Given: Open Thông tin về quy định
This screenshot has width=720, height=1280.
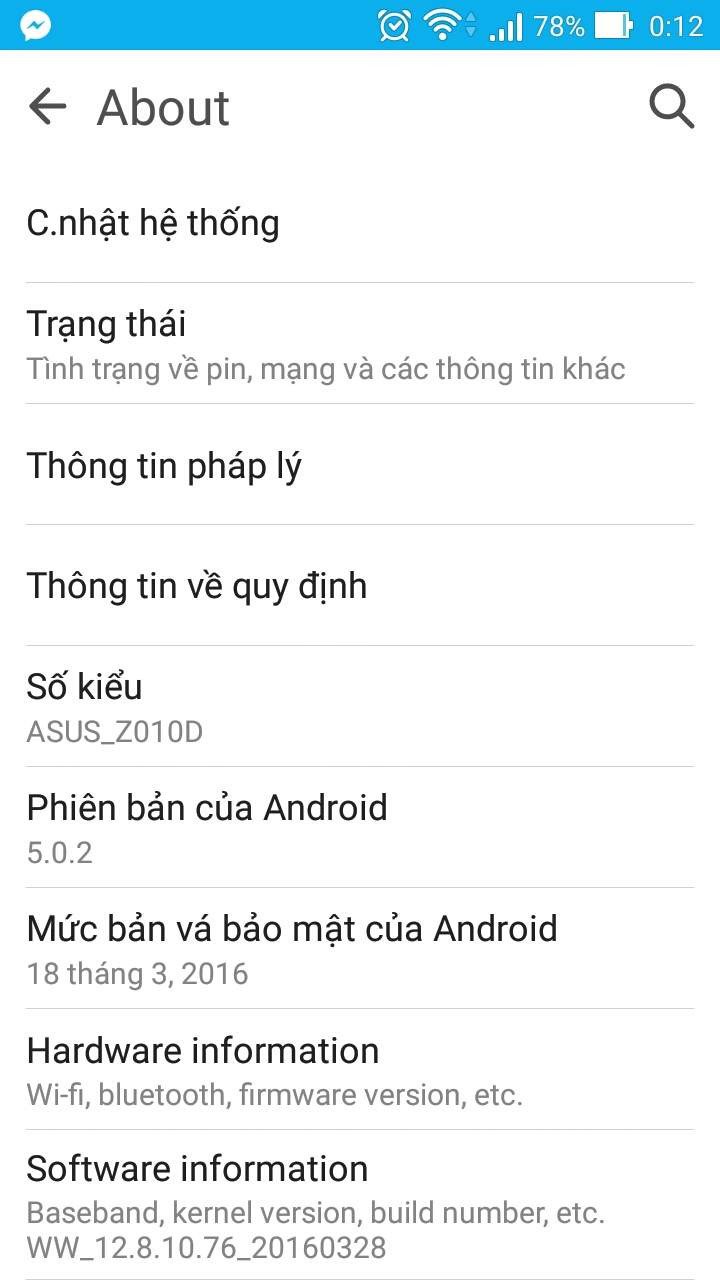Looking at the screenshot, I should click(x=360, y=585).
